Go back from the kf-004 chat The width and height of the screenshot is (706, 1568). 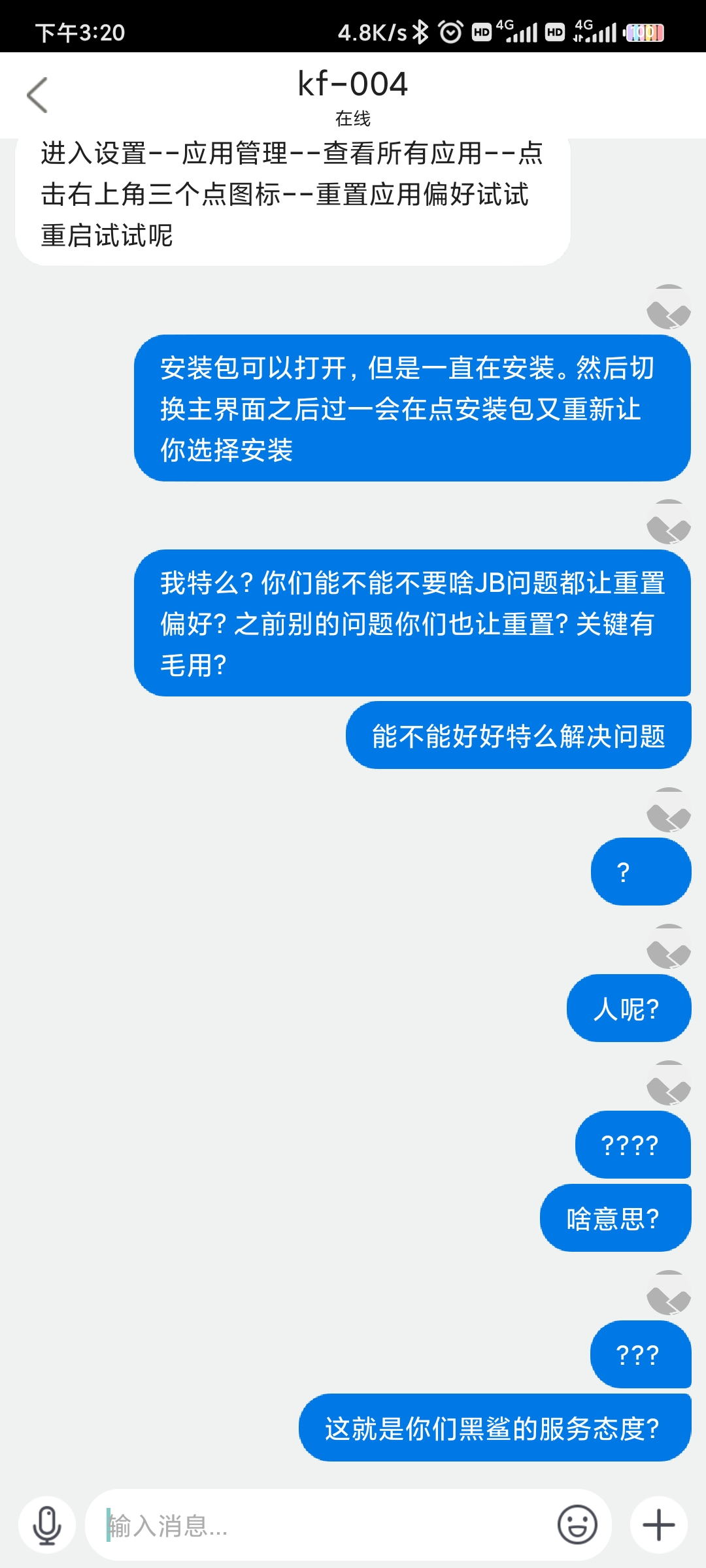[37, 95]
